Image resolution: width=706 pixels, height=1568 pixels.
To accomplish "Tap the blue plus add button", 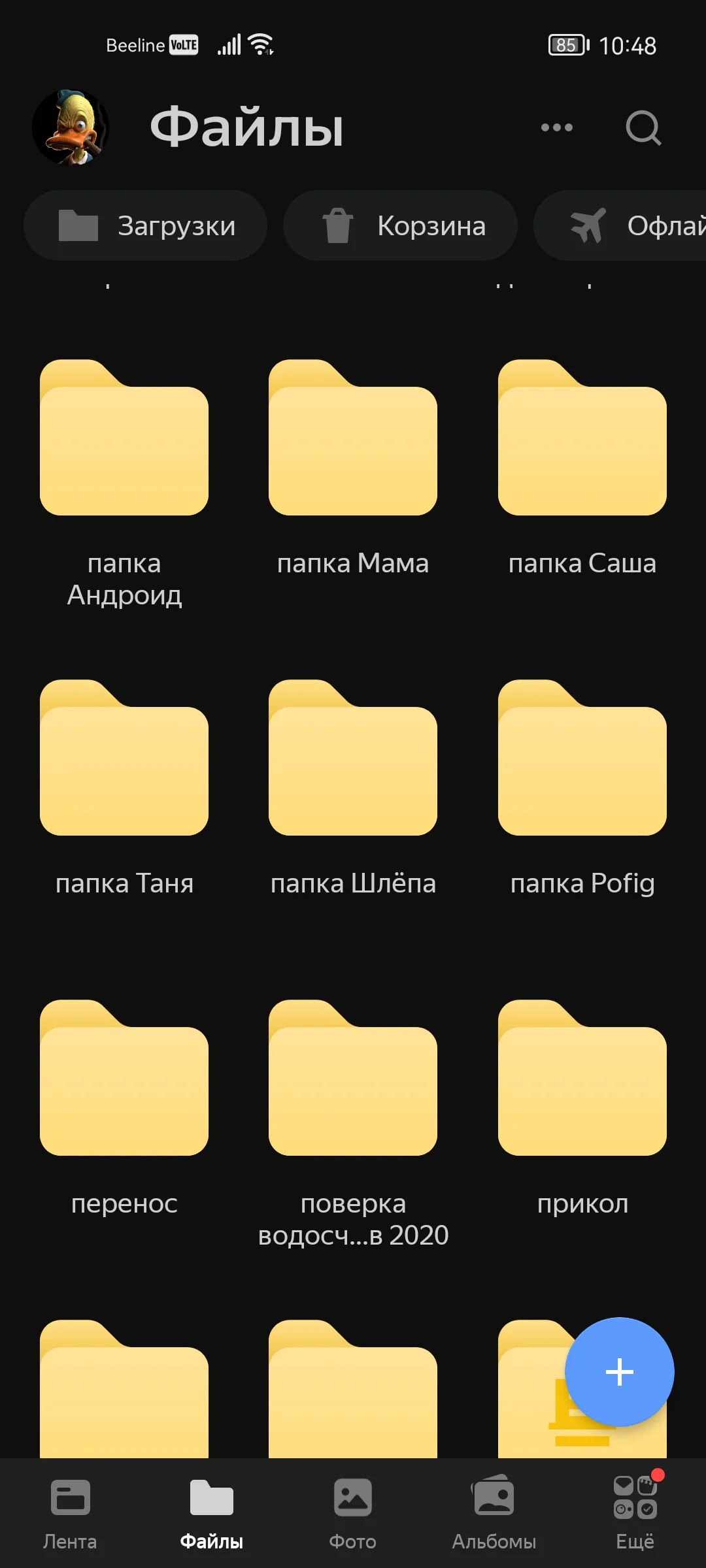I will (x=619, y=1372).
